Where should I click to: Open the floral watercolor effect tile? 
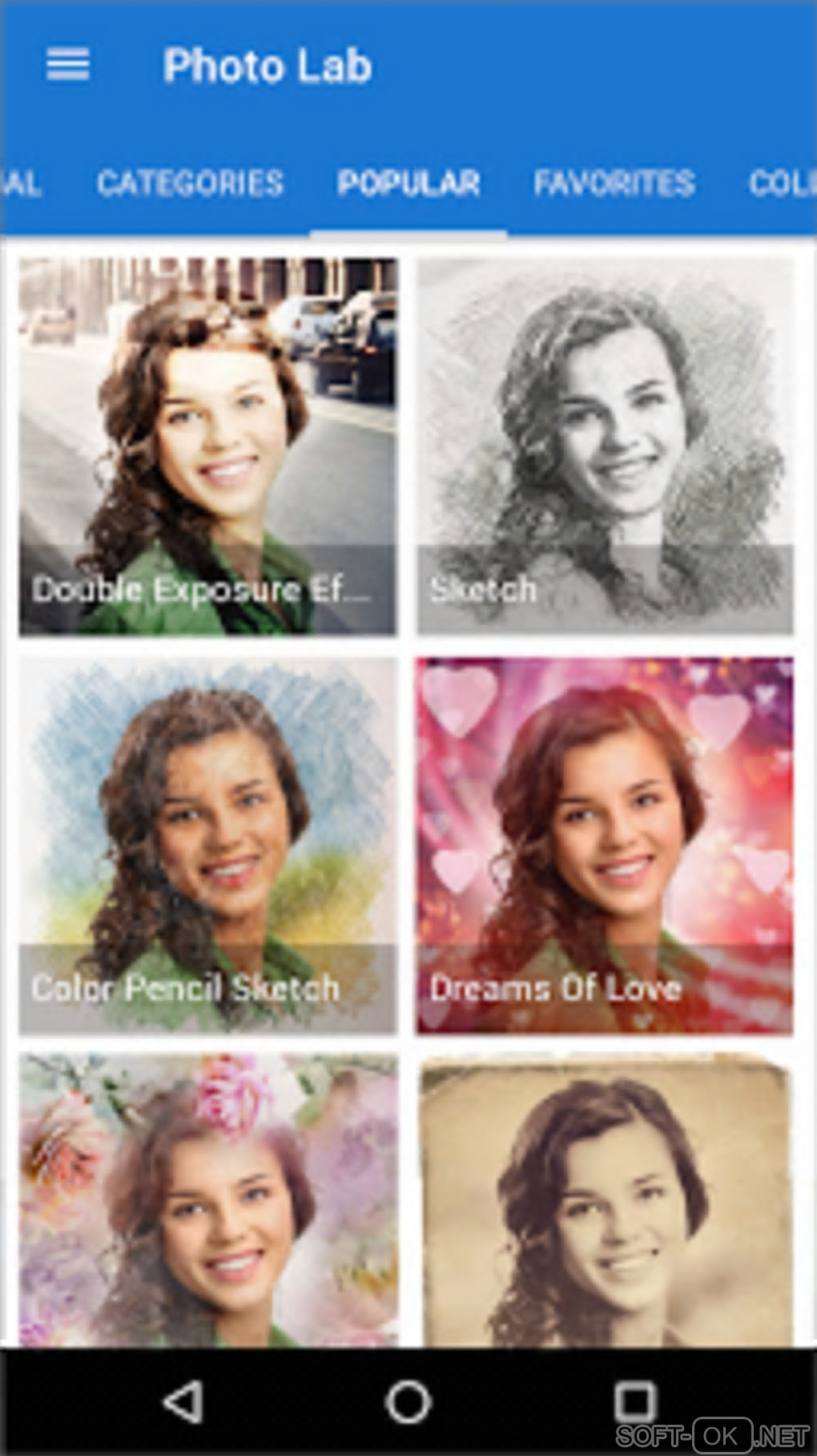coord(207,1200)
